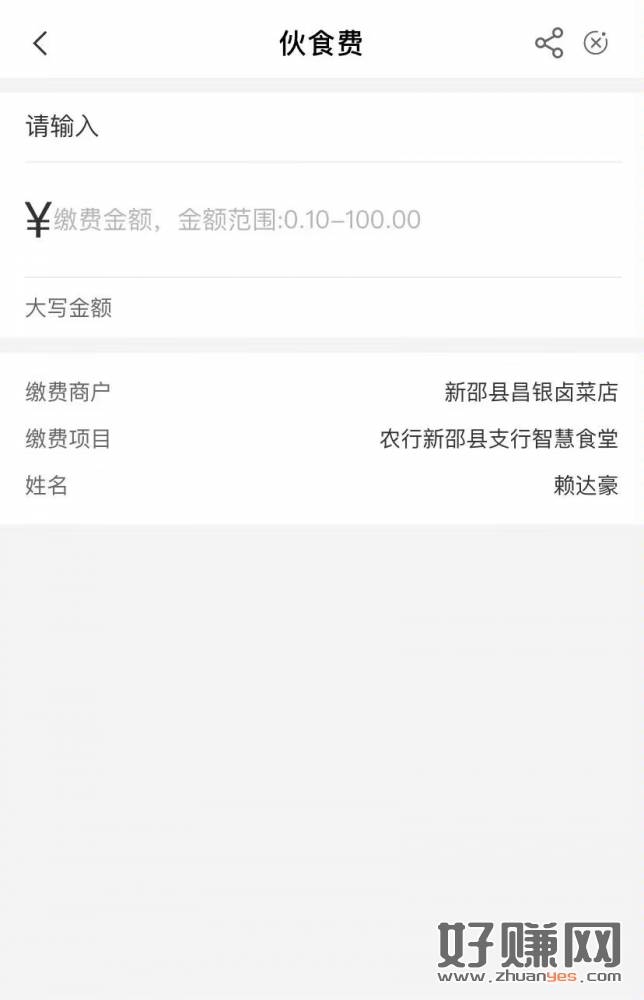Go back from the 伙食费 page

tap(40, 43)
